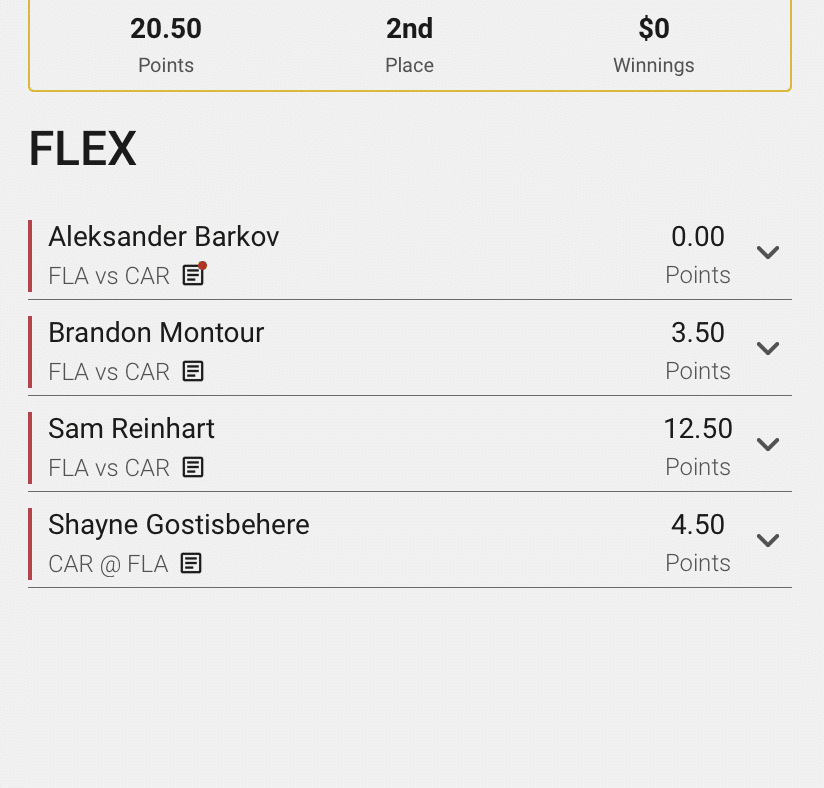Open the news icon for Brandon Montour
824x788 pixels.
(193, 371)
